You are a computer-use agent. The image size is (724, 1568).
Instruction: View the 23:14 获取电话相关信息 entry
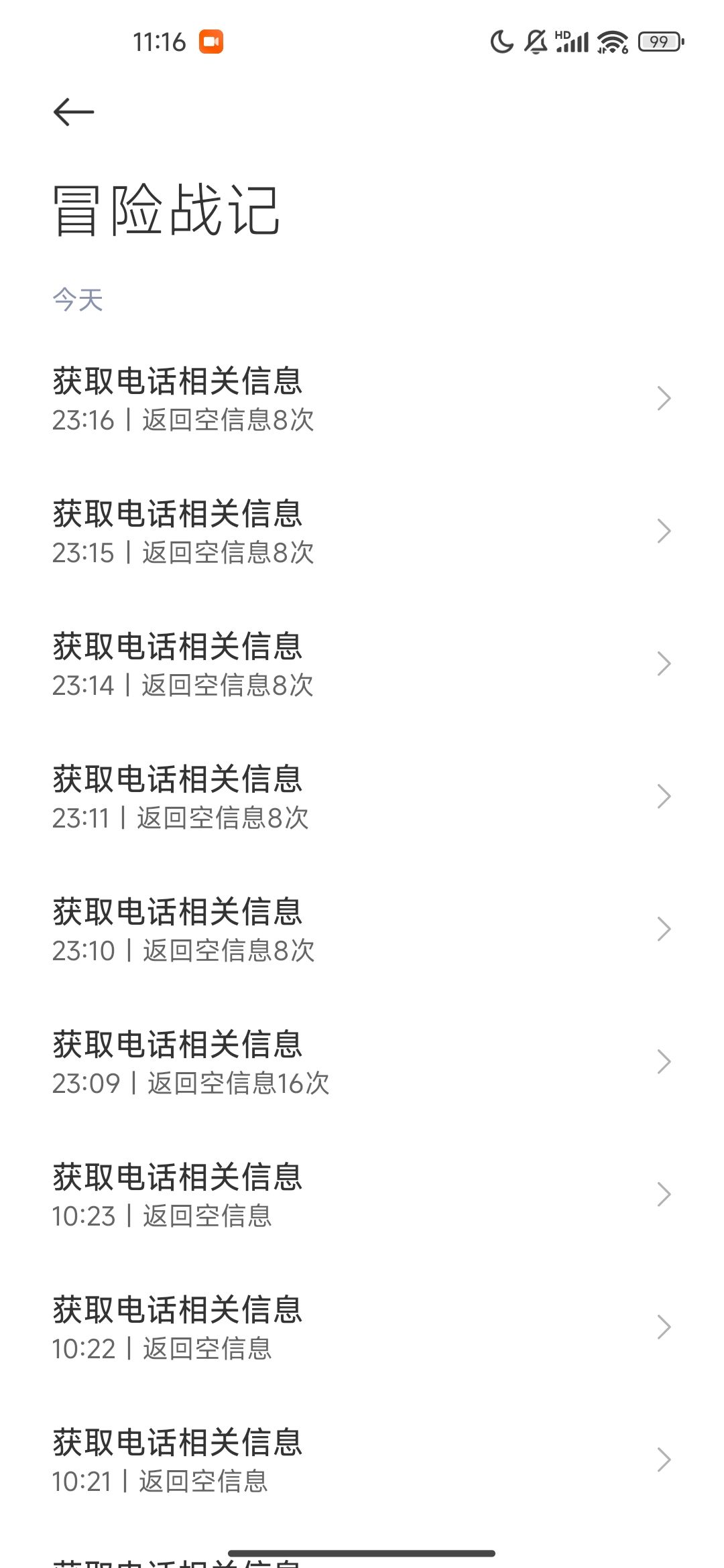362,664
